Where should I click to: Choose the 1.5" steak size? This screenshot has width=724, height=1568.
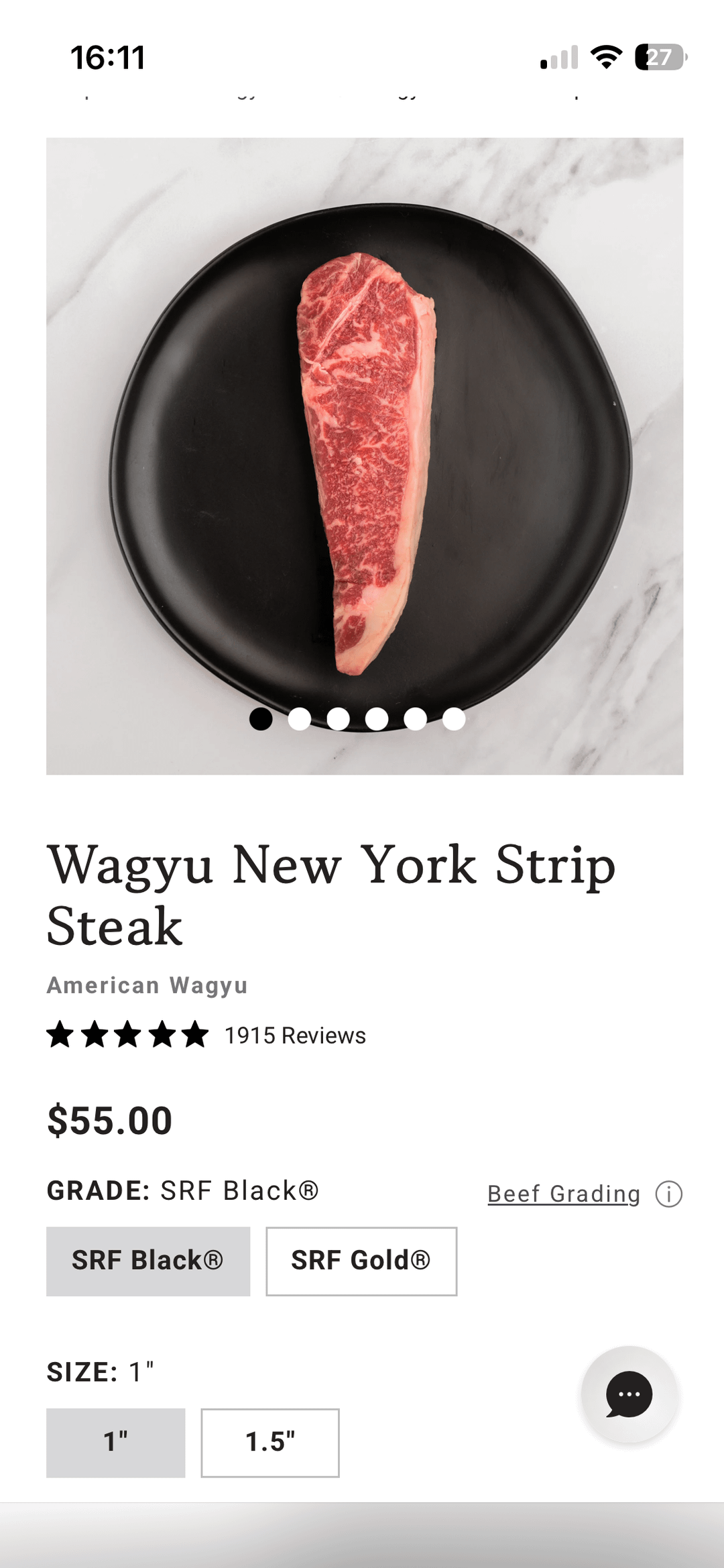pos(269,1442)
